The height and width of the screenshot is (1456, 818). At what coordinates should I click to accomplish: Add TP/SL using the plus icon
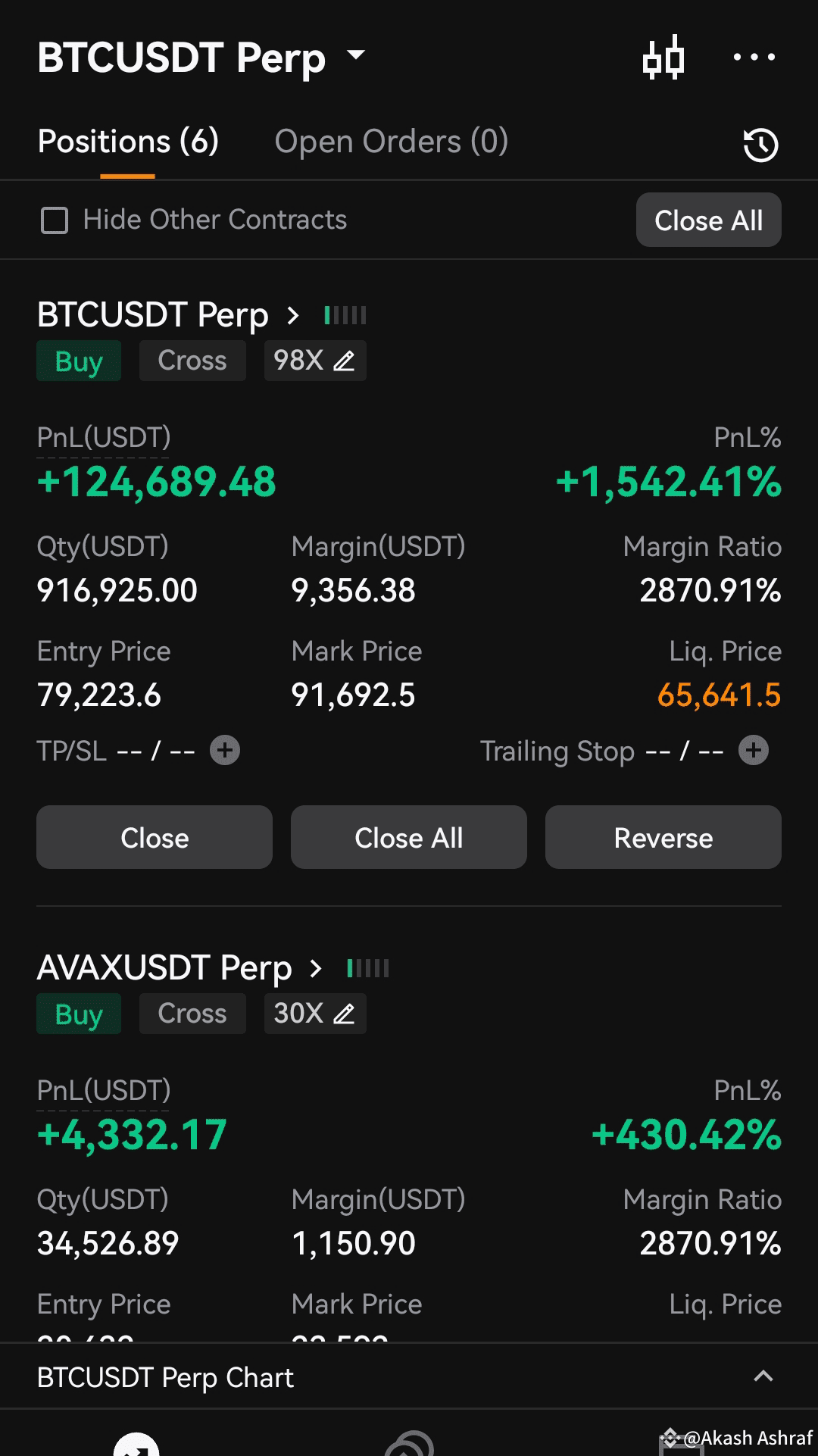[224, 751]
